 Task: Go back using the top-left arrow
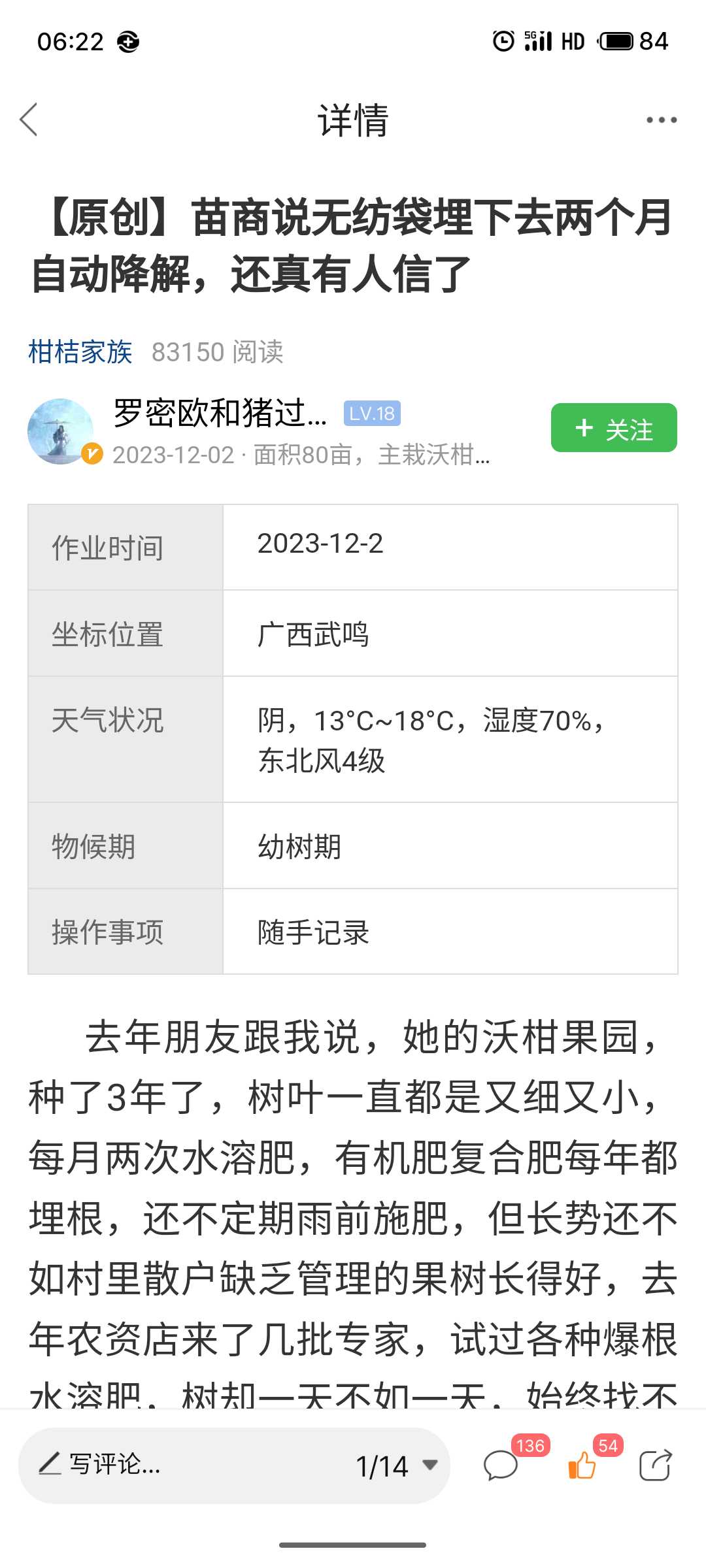[x=29, y=120]
